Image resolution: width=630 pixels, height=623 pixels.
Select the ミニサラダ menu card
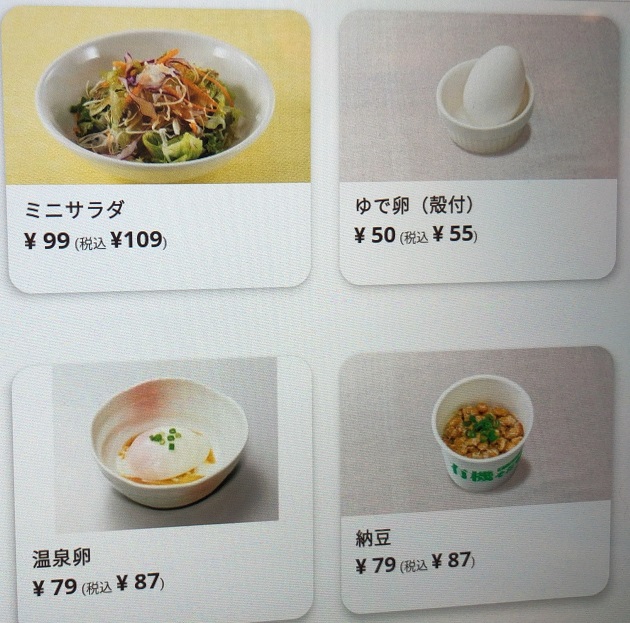(157, 150)
